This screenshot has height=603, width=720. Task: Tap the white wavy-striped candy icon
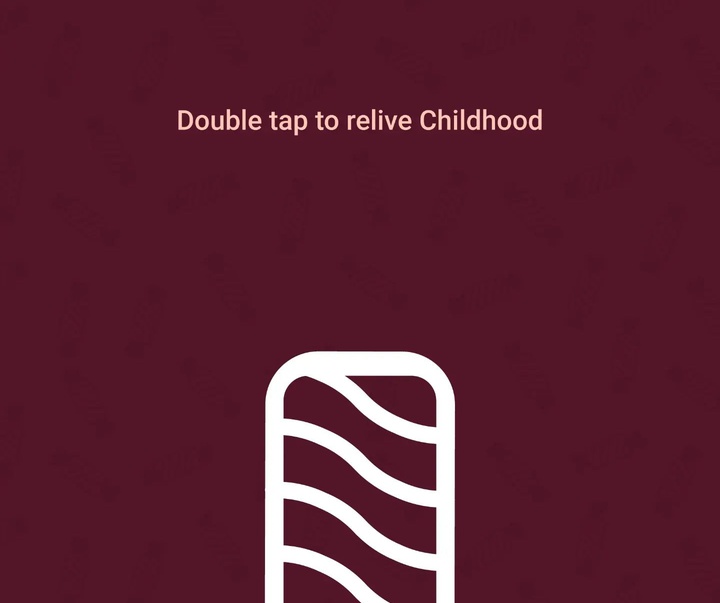(360, 480)
